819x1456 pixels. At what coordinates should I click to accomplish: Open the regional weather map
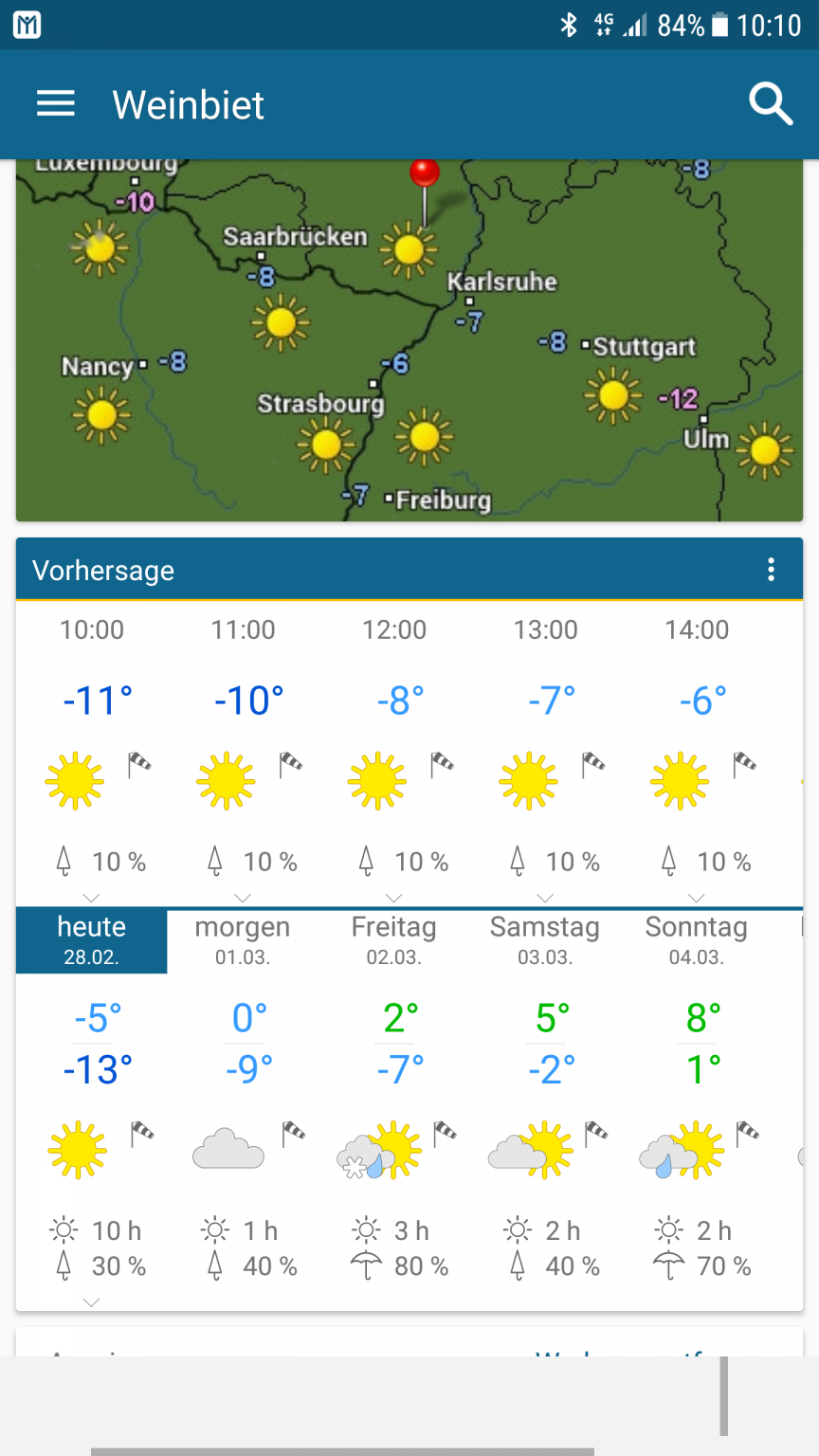(409, 341)
